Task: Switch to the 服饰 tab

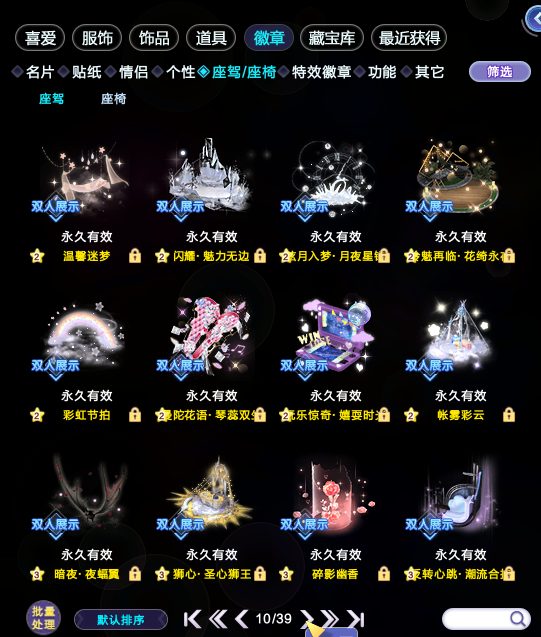Action: [x=97, y=38]
